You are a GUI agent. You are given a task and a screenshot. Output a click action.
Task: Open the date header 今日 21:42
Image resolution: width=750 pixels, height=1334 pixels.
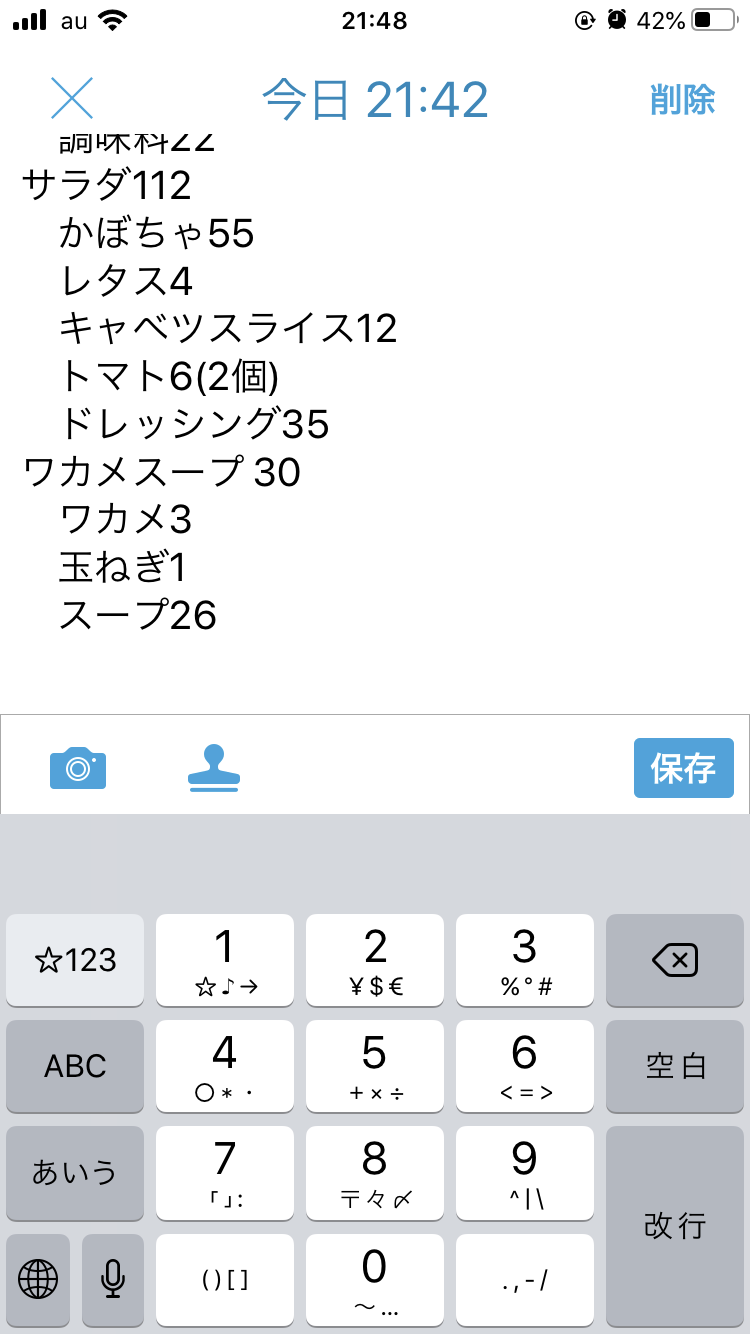tap(375, 99)
